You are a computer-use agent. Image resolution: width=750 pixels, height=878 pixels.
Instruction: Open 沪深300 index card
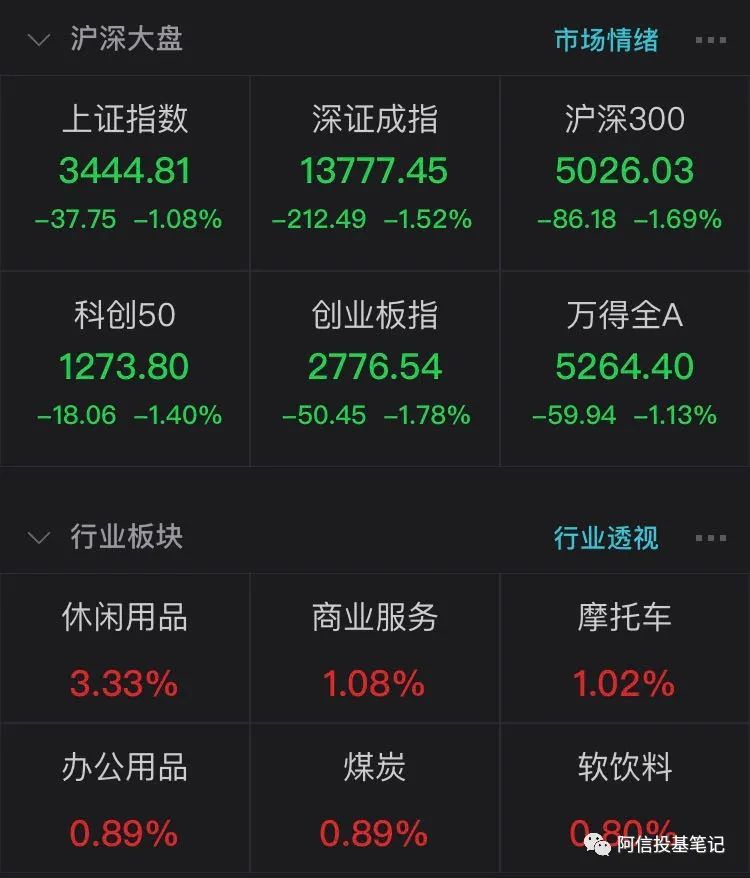pyautogui.click(x=625, y=172)
